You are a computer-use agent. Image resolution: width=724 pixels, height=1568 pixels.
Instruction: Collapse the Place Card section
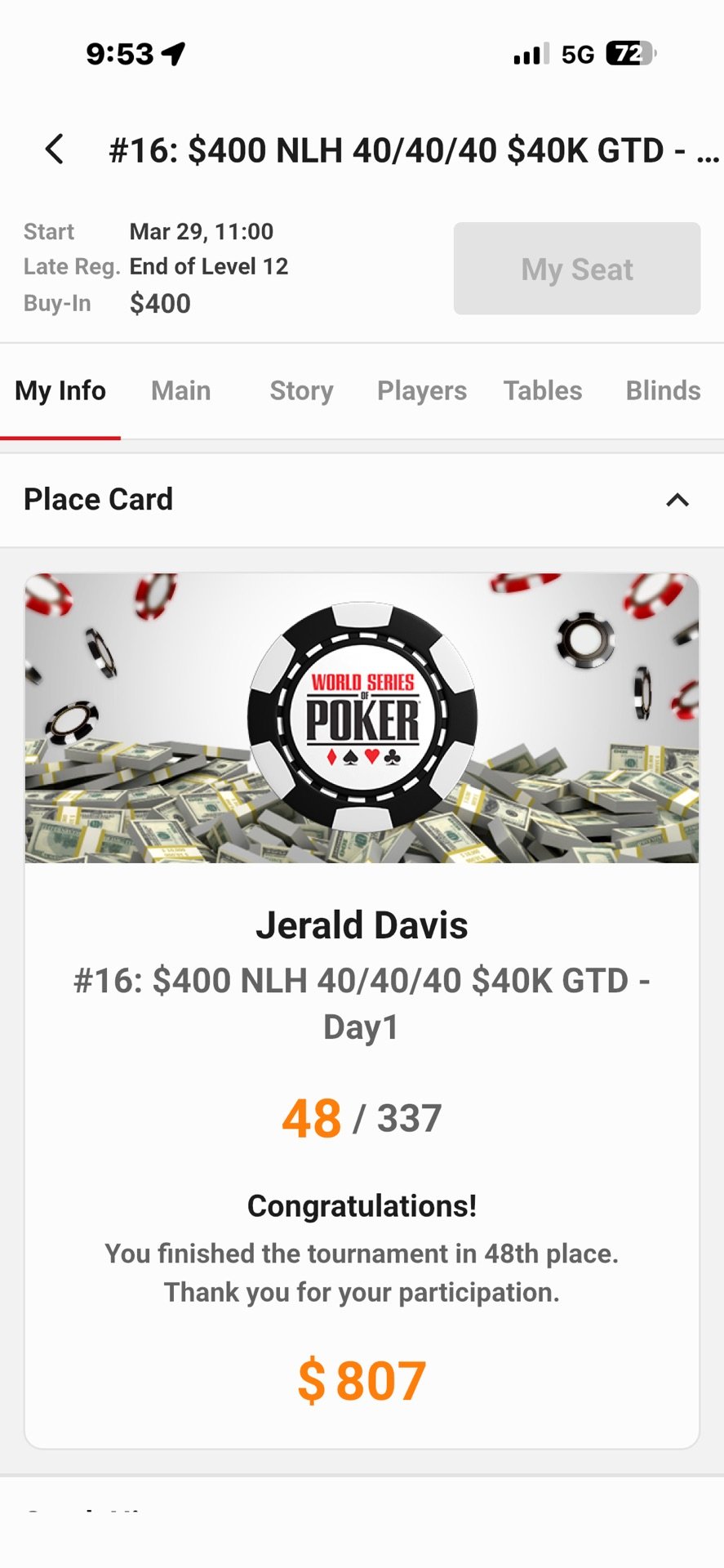pyautogui.click(x=677, y=500)
